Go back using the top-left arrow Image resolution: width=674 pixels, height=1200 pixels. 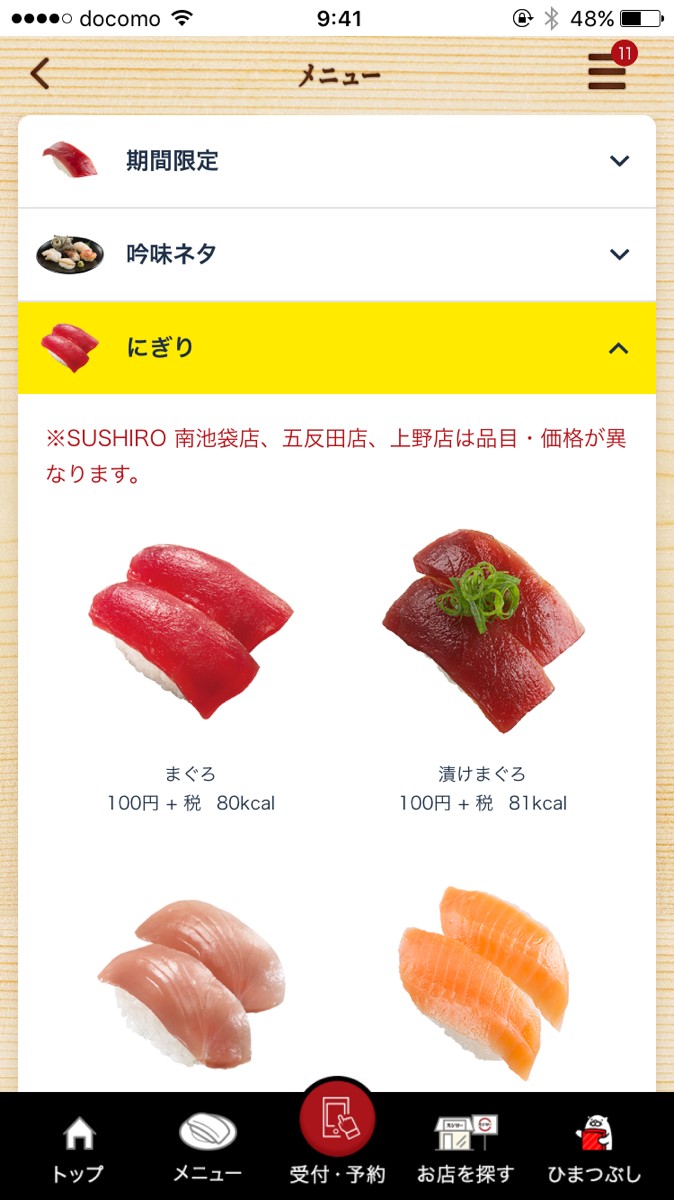click(x=40, y=74)
